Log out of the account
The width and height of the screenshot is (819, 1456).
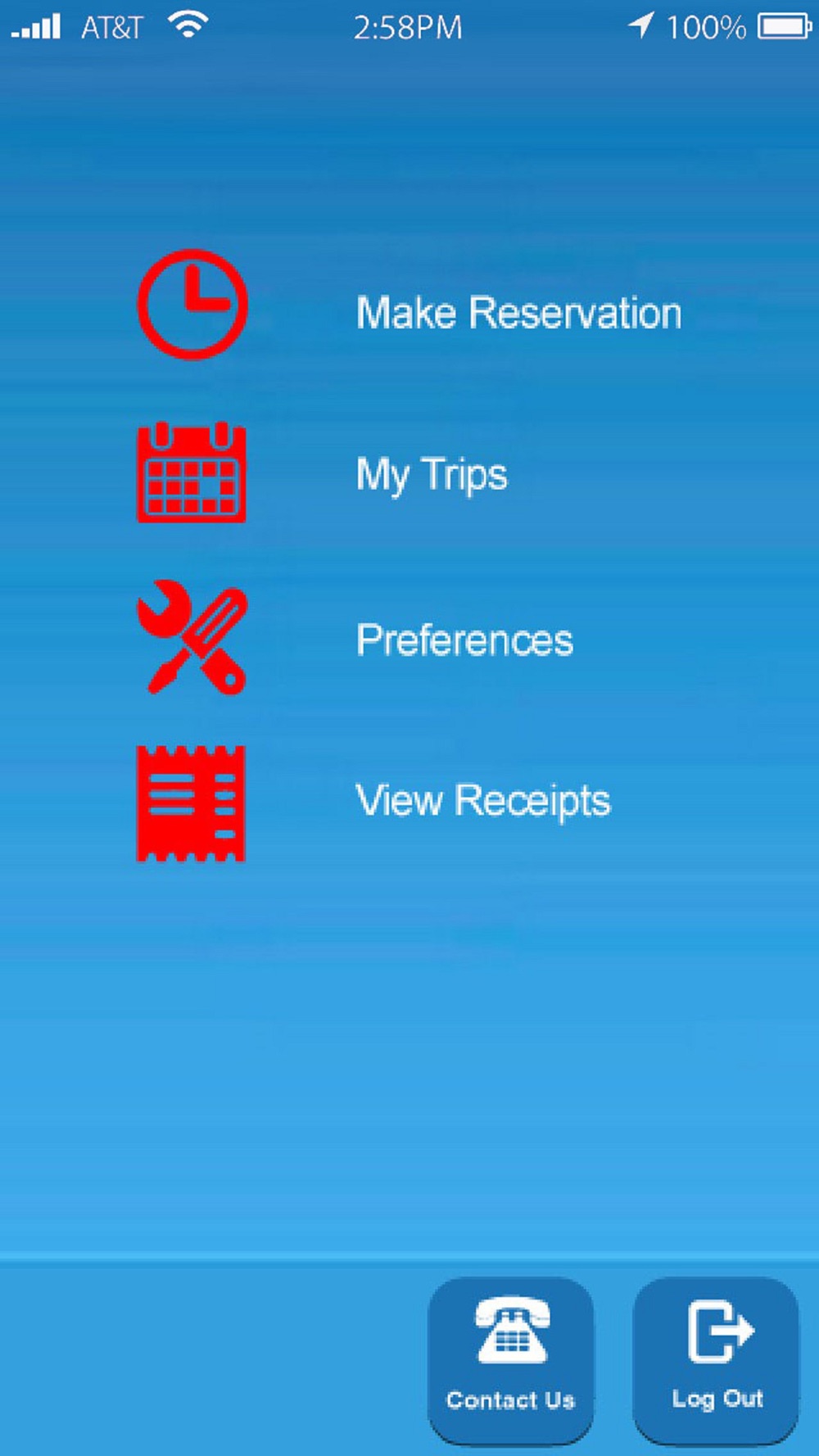(x=716, y=1359)
